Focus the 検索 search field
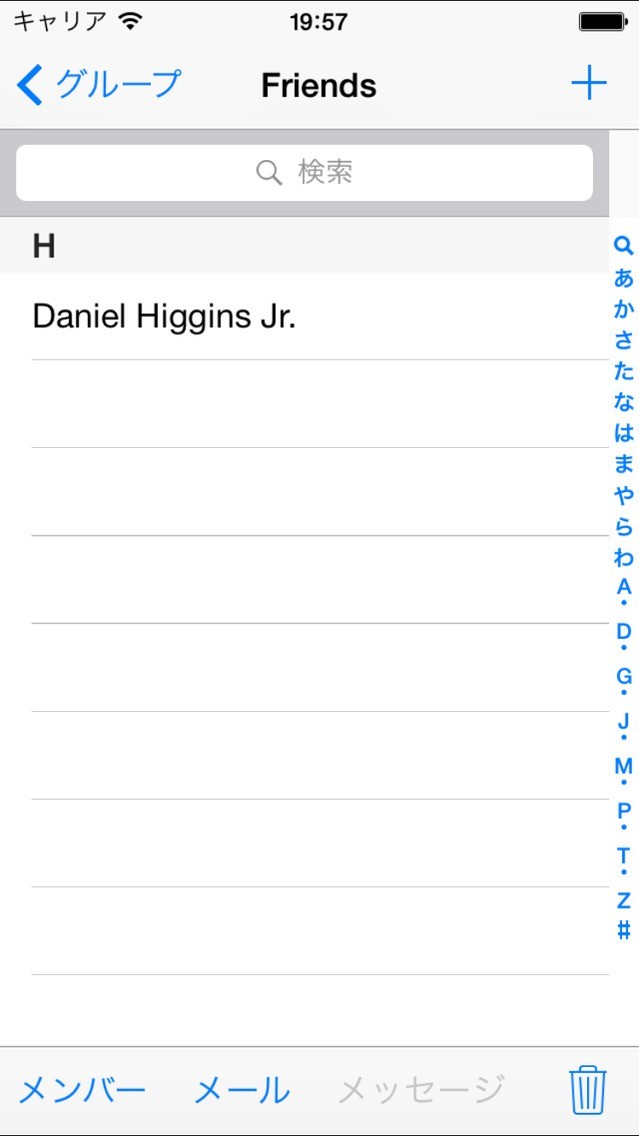This screenshot has width=639, height=1136. click(304, 173)
